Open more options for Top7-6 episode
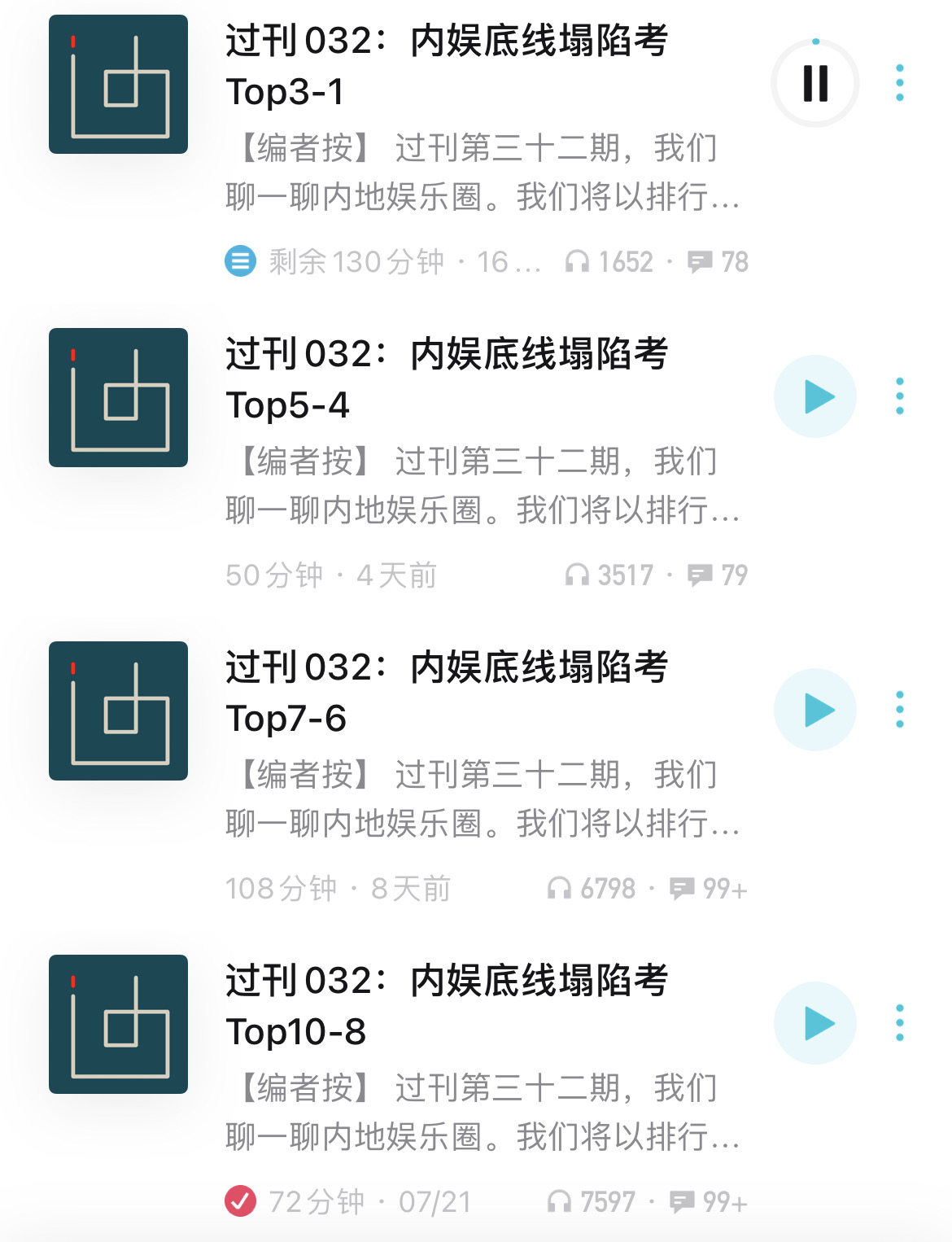Image resolution: width=952 pixels, height=1242 pixels. pyautogui.click(x=899, y=710)
